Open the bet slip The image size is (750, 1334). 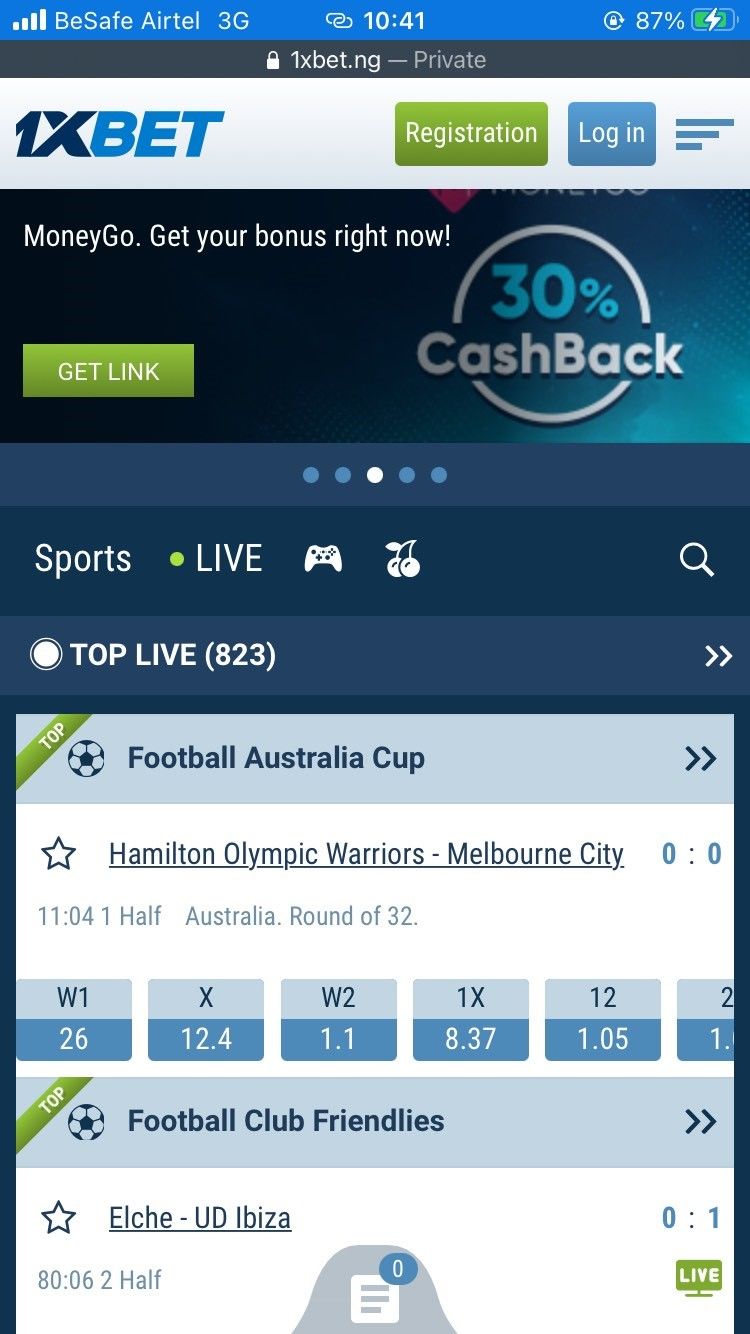[375, 1298]
